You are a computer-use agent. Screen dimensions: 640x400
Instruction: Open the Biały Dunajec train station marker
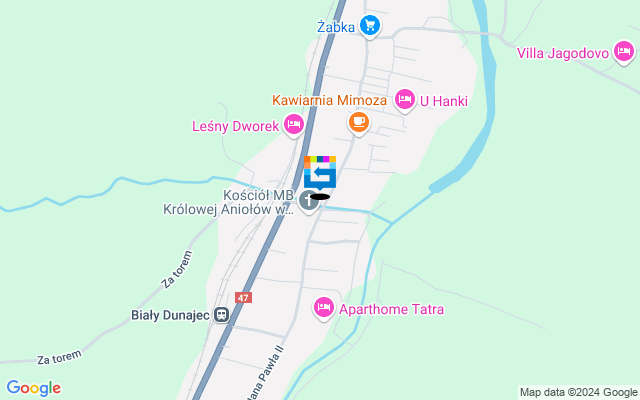coord(221,314)
